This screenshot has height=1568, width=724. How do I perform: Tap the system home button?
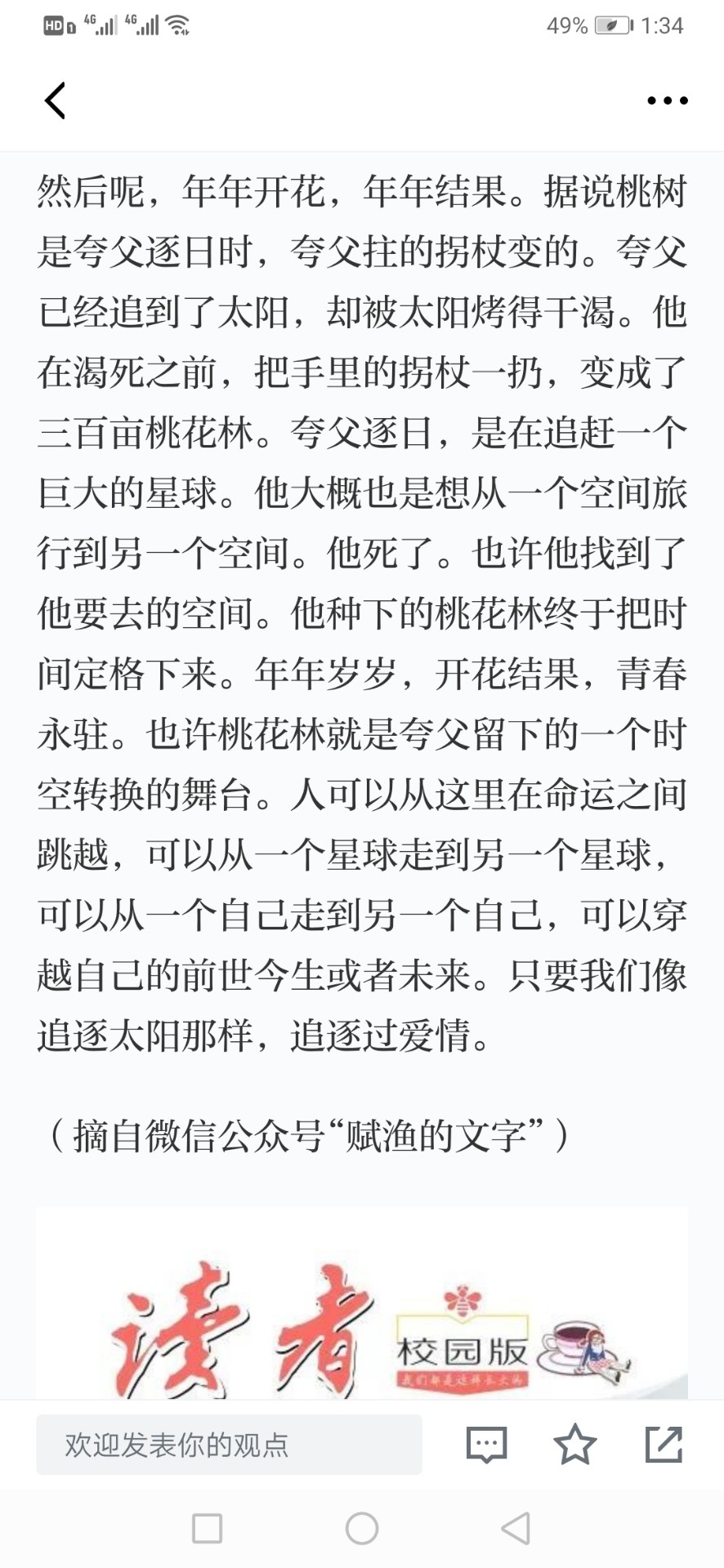pyautogui.click(x=362, y=1528)
